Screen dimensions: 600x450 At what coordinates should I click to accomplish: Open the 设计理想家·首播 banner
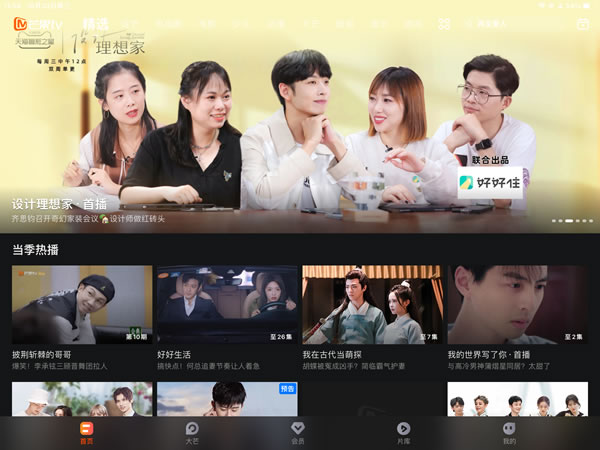pos(300,130)
